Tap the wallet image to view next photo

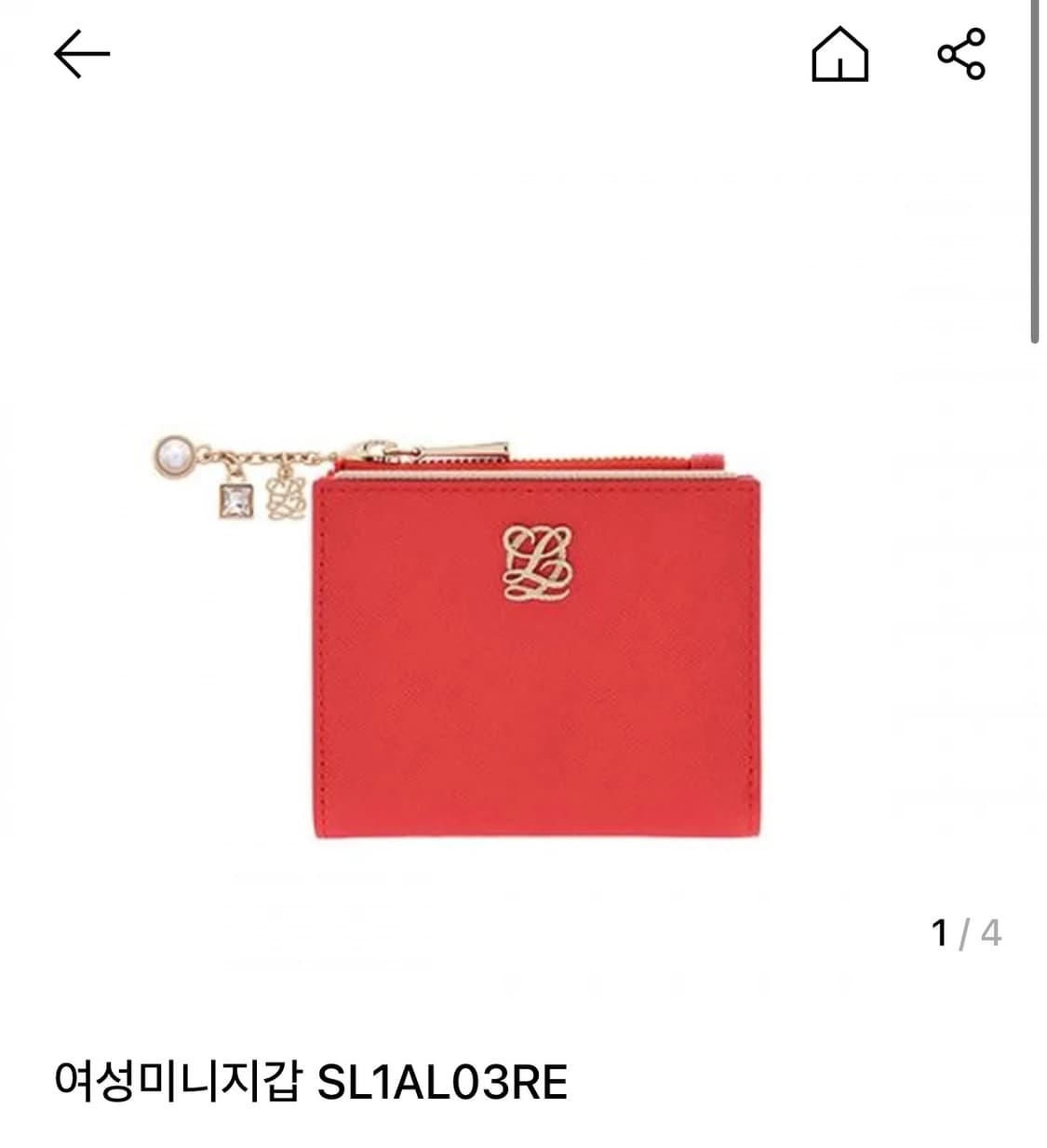tap(535, 642)
